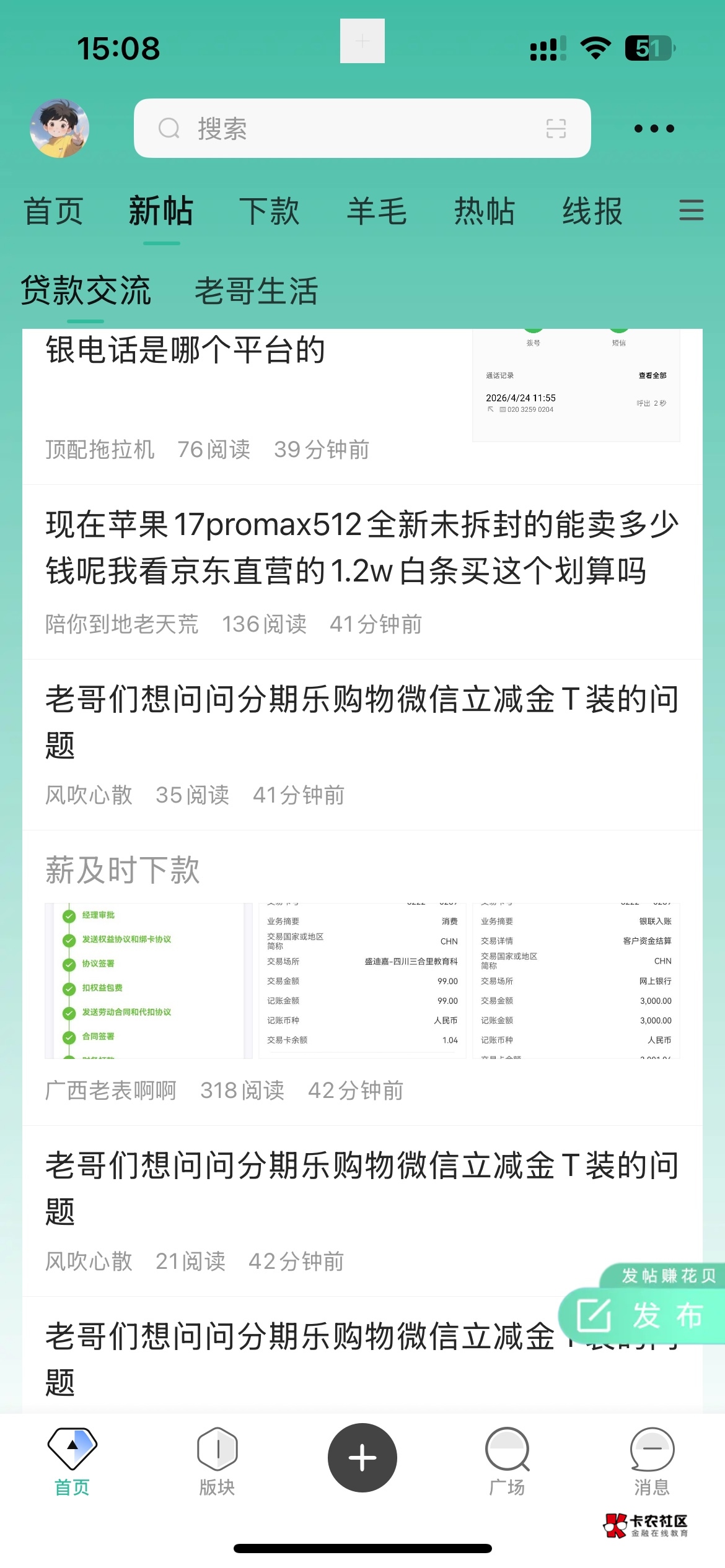The height and width of the screenshot is (1568, 725).
Task: Switch to the 羊毛 tab
Action: click(x=377, y=211)
